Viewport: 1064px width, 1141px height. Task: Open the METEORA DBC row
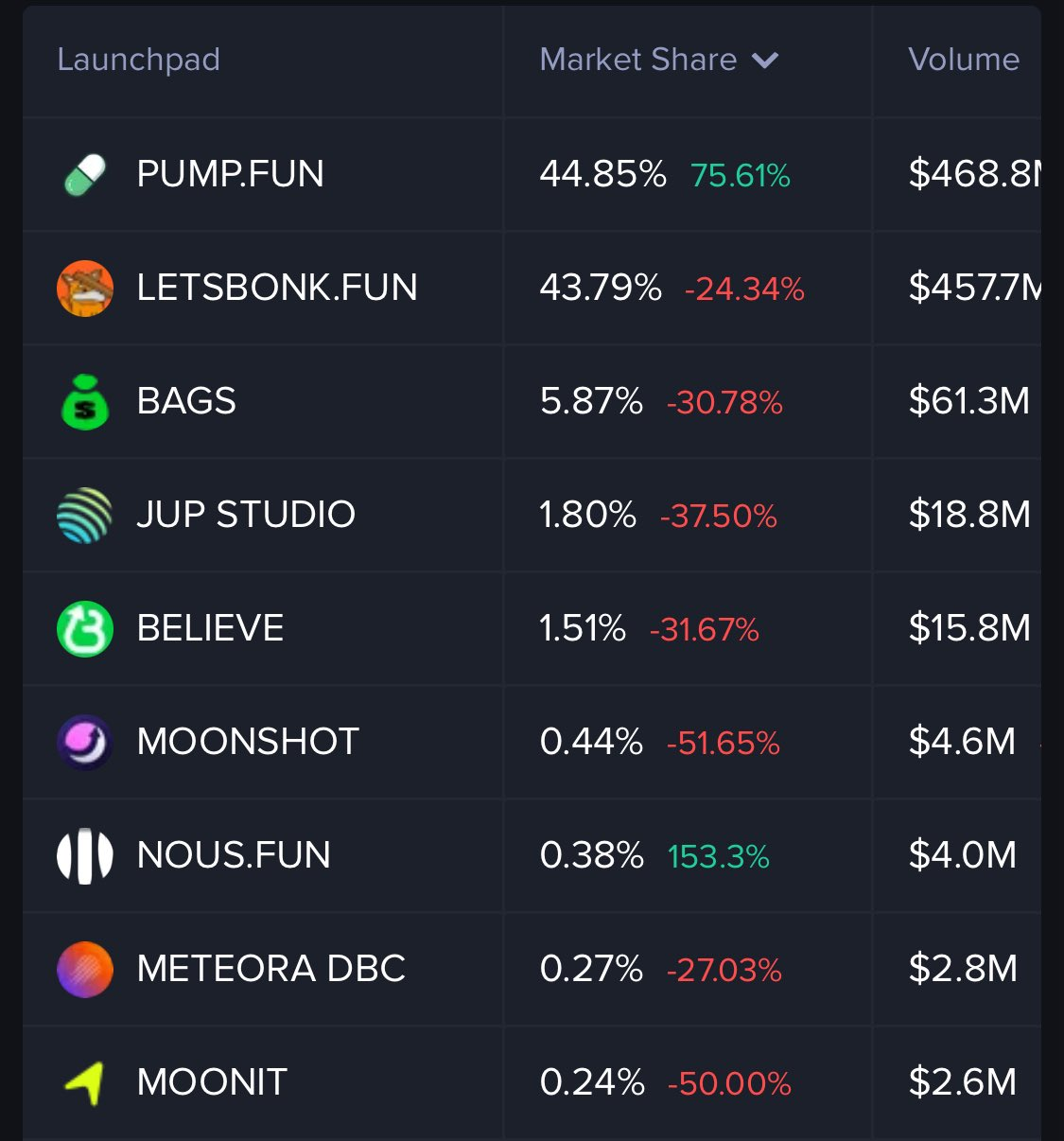point(270,969)
